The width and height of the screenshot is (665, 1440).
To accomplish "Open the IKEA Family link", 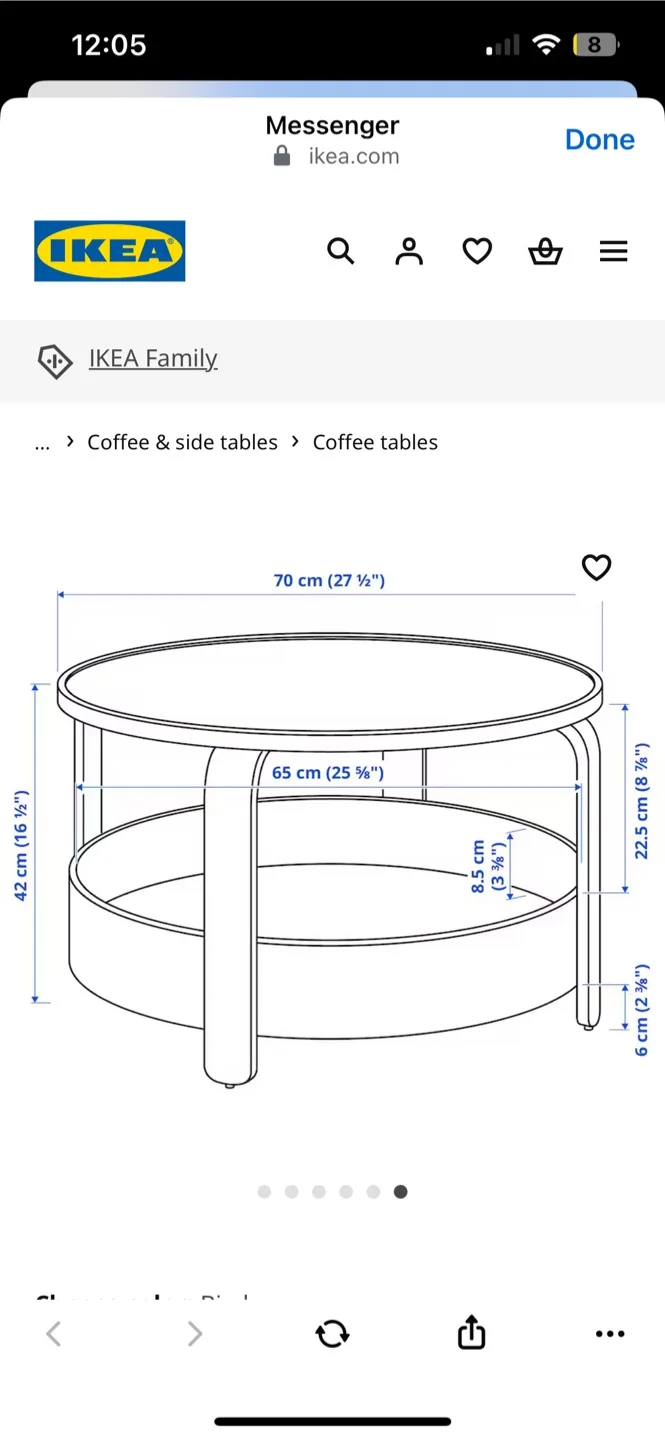I will (x=153, y=358).
